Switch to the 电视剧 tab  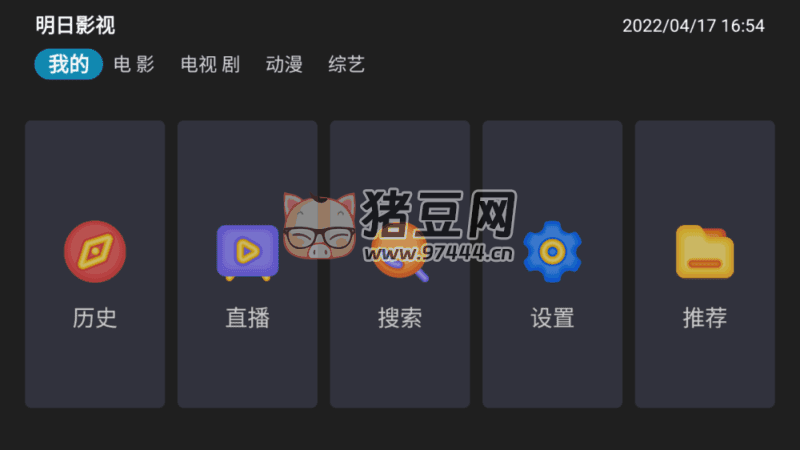point(210,65)
